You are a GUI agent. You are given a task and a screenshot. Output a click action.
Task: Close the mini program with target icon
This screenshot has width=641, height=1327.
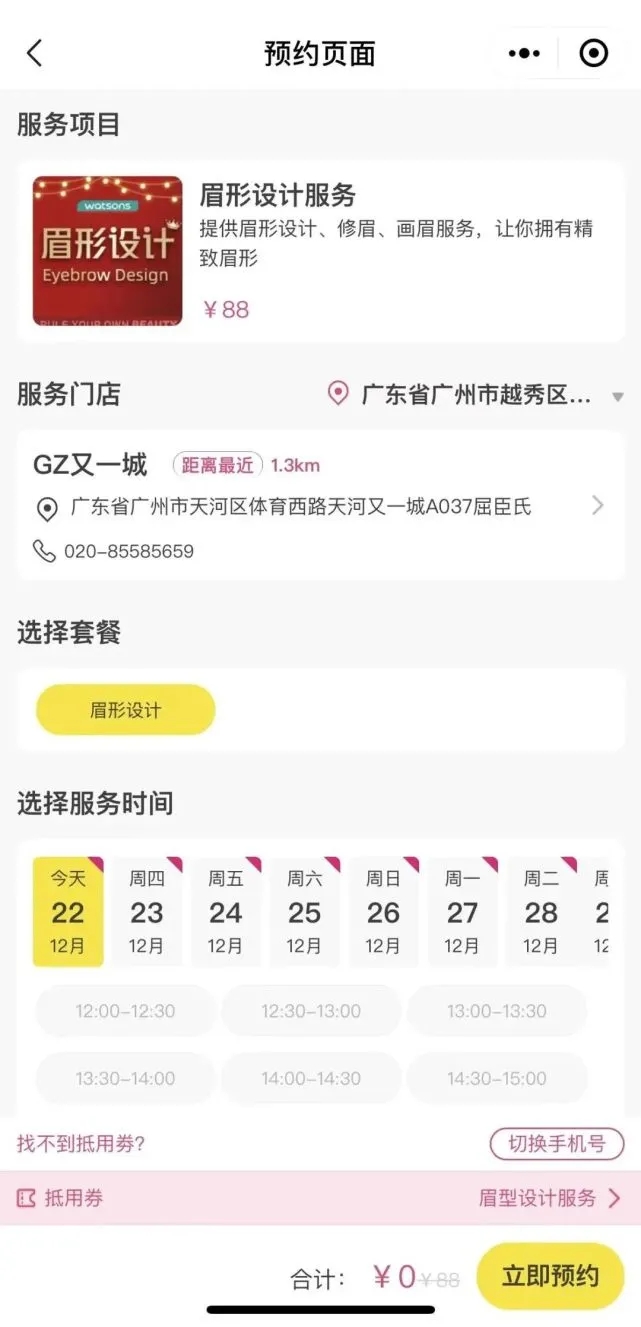(594, 53)
